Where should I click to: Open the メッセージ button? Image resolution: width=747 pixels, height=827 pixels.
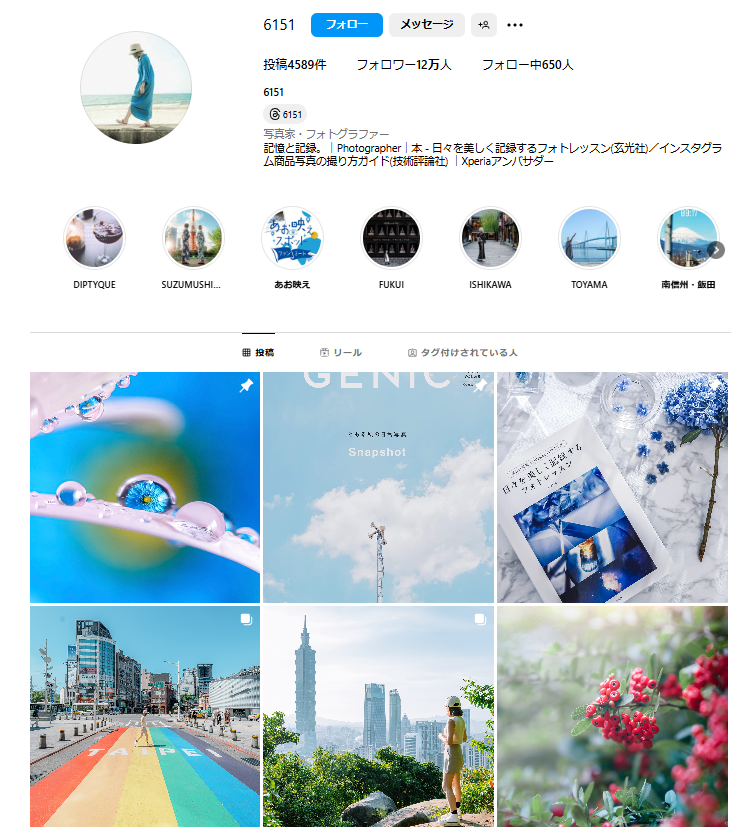click(427, 25)
